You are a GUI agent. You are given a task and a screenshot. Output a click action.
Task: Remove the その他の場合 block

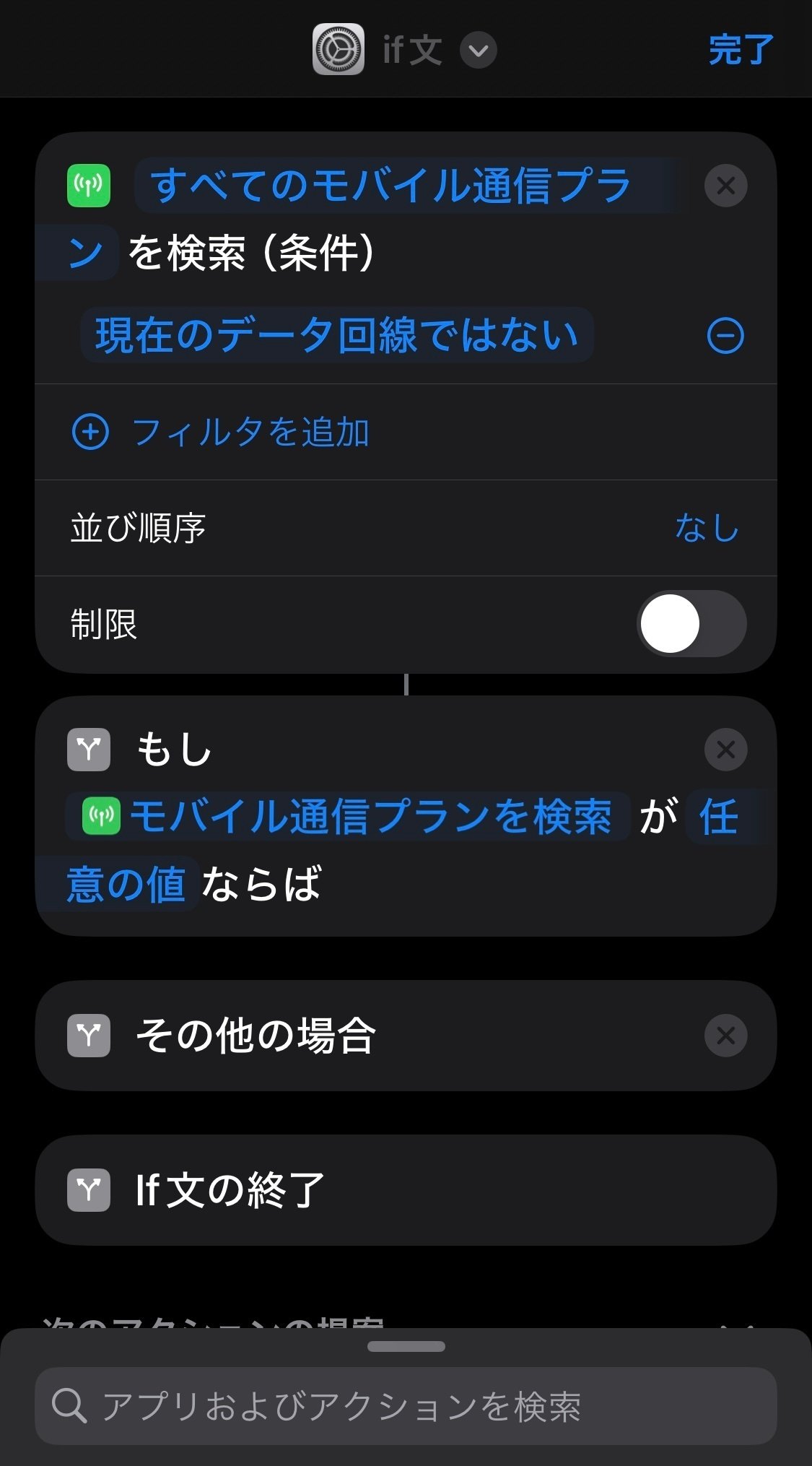[725, 1036]
